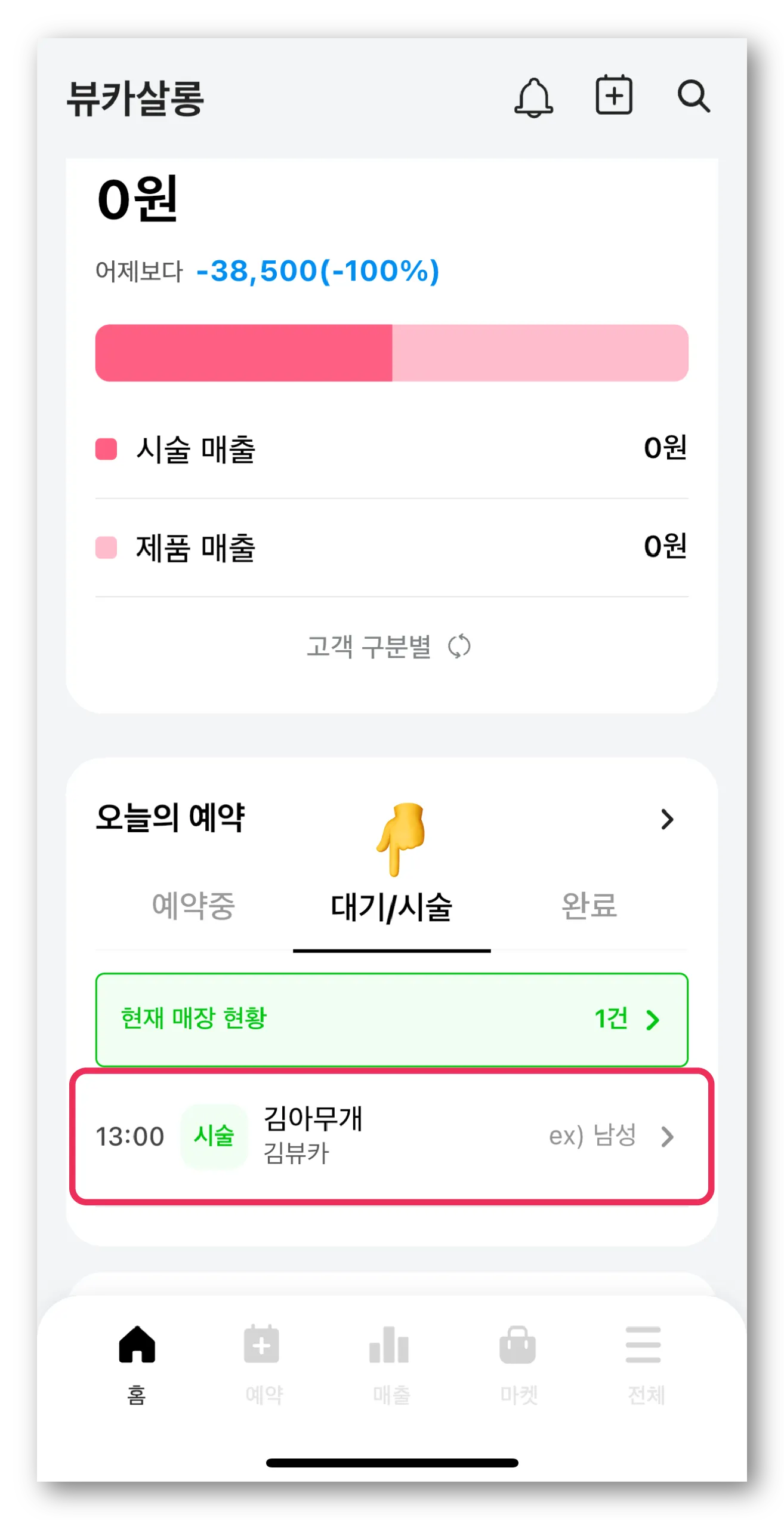The width and height of the screenshot is (784, 1520).
Task: Add a new reservation via calendar-plus icon
Action: pyautogui.click(x=614, y=95)
